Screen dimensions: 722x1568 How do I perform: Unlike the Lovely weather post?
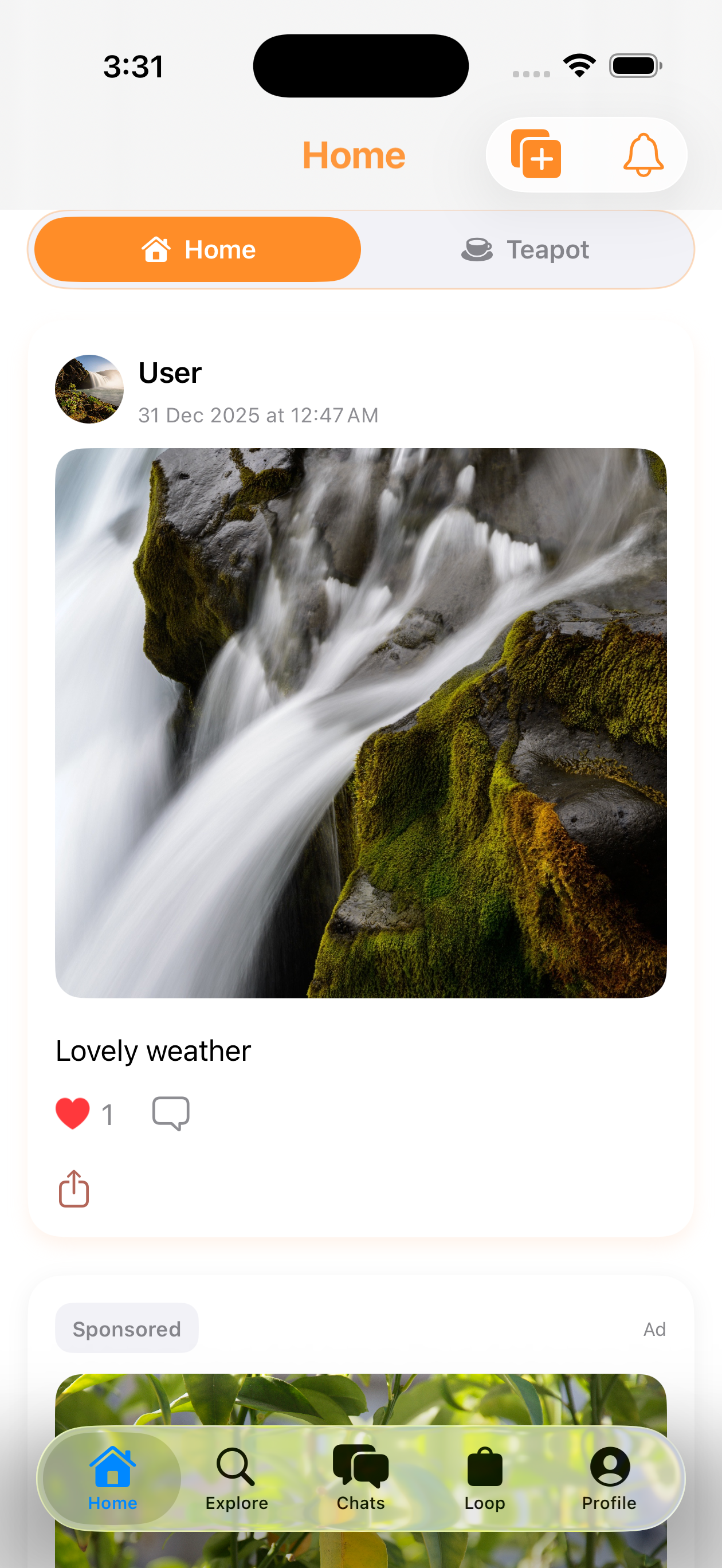coord(72,1114)
